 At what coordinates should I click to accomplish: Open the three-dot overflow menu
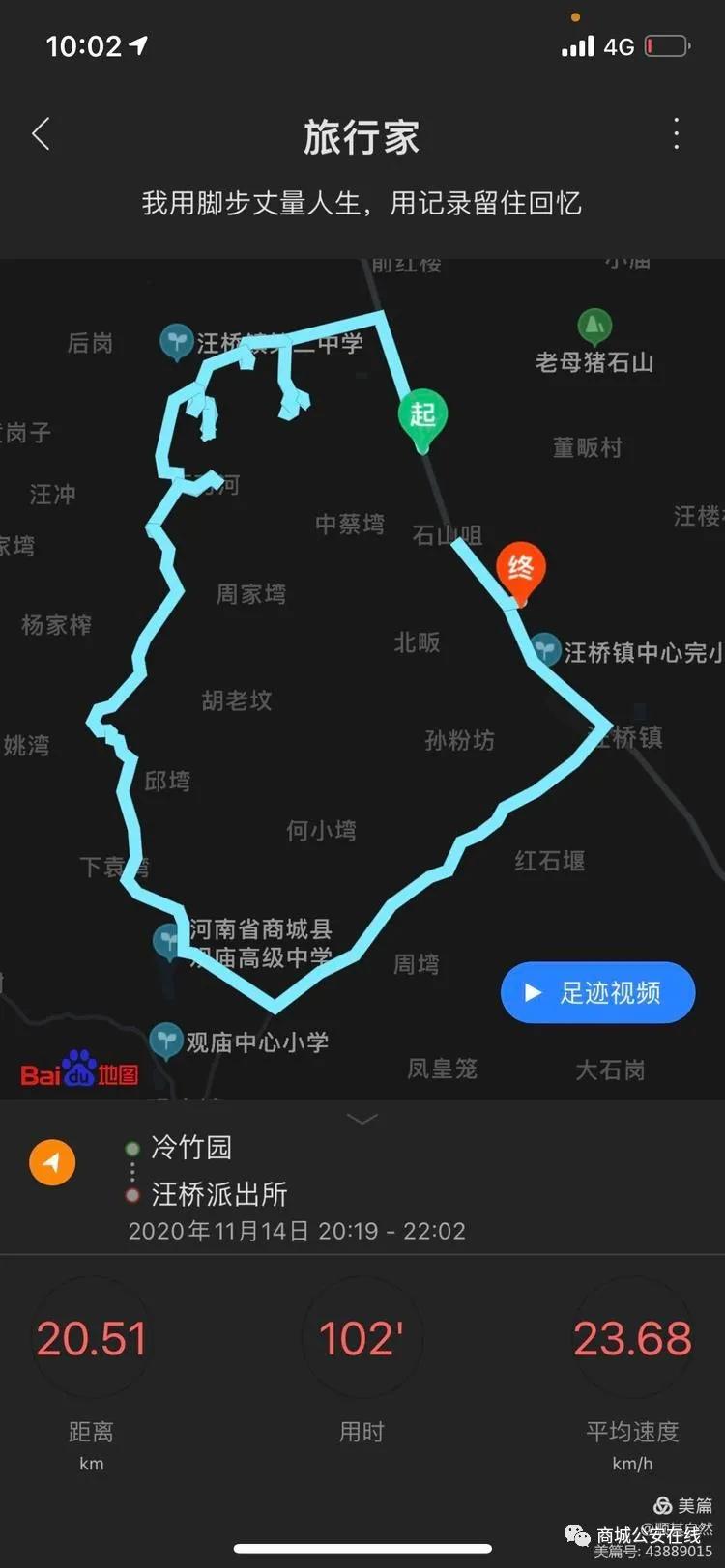[676, 134]
